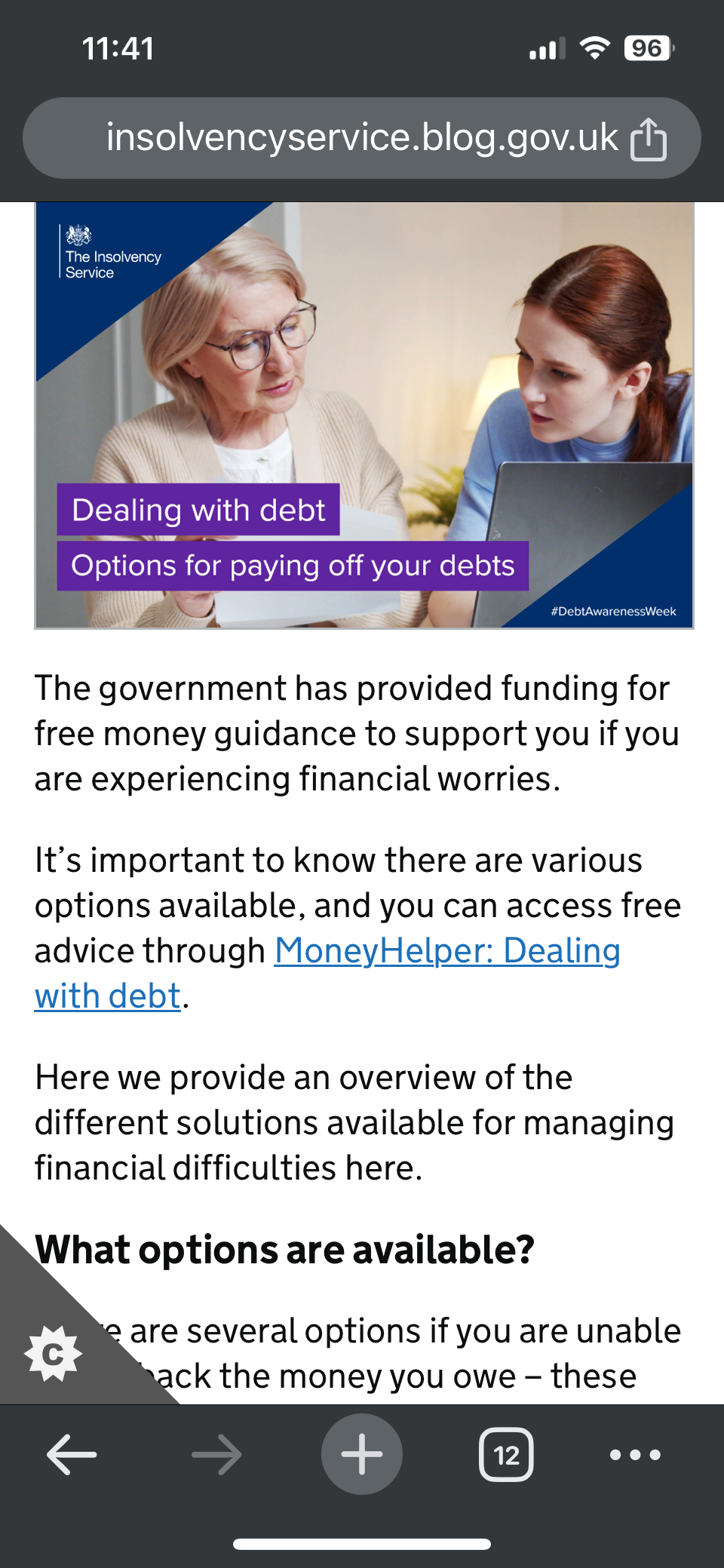Open the MoneyHelper: Dealing with debt link
This screenshot has height=1568, width=724.
pyautogui.click(x=446, y=951)
